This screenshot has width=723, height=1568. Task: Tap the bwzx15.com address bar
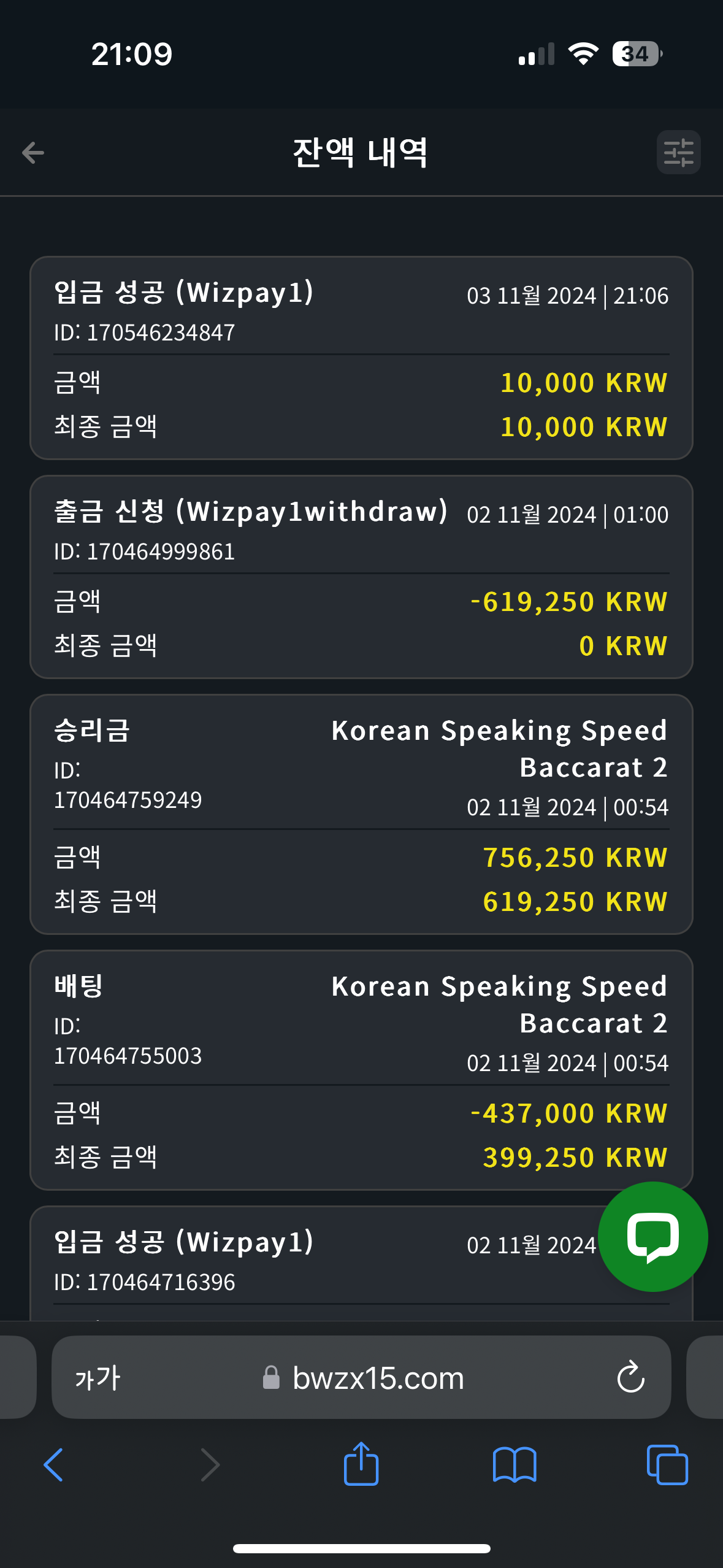(361, 1378)
